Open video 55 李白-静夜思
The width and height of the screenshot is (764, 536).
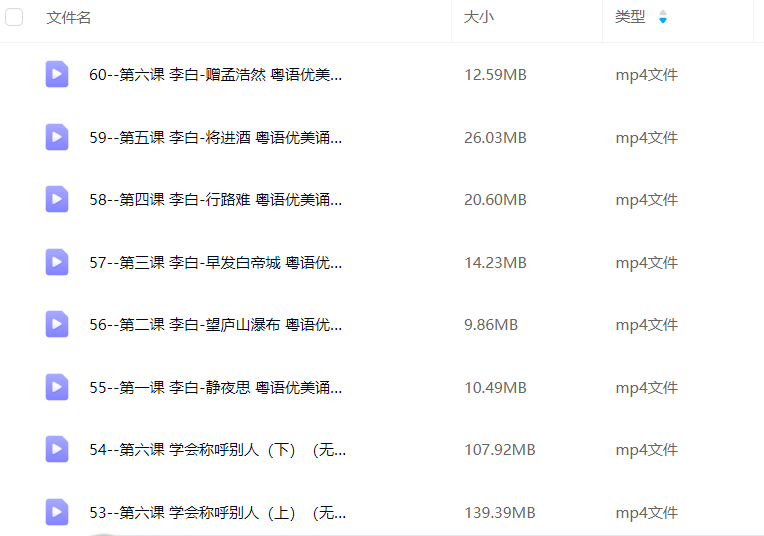click(215, 388)
